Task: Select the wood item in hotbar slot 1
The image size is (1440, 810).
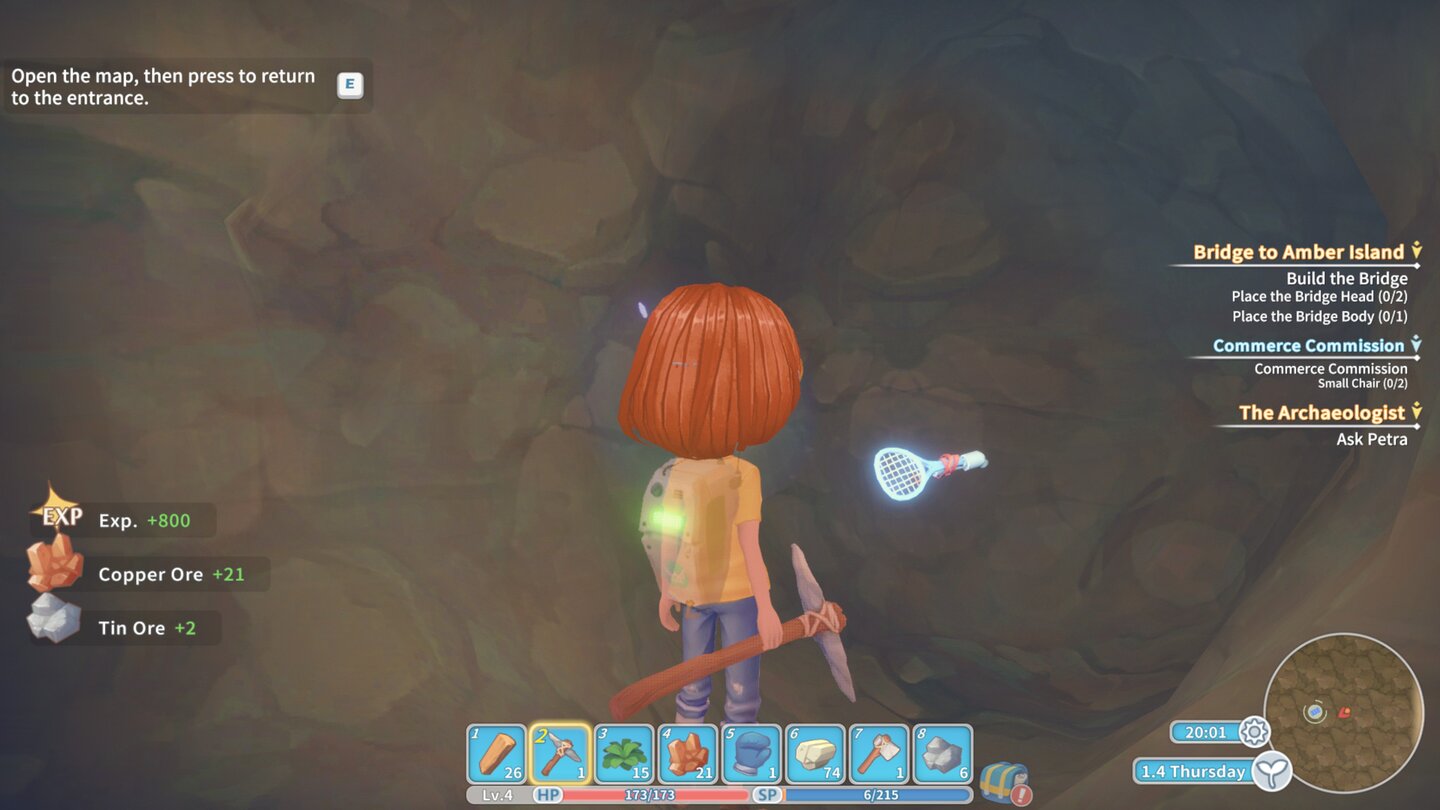Action: click(496, 754)
